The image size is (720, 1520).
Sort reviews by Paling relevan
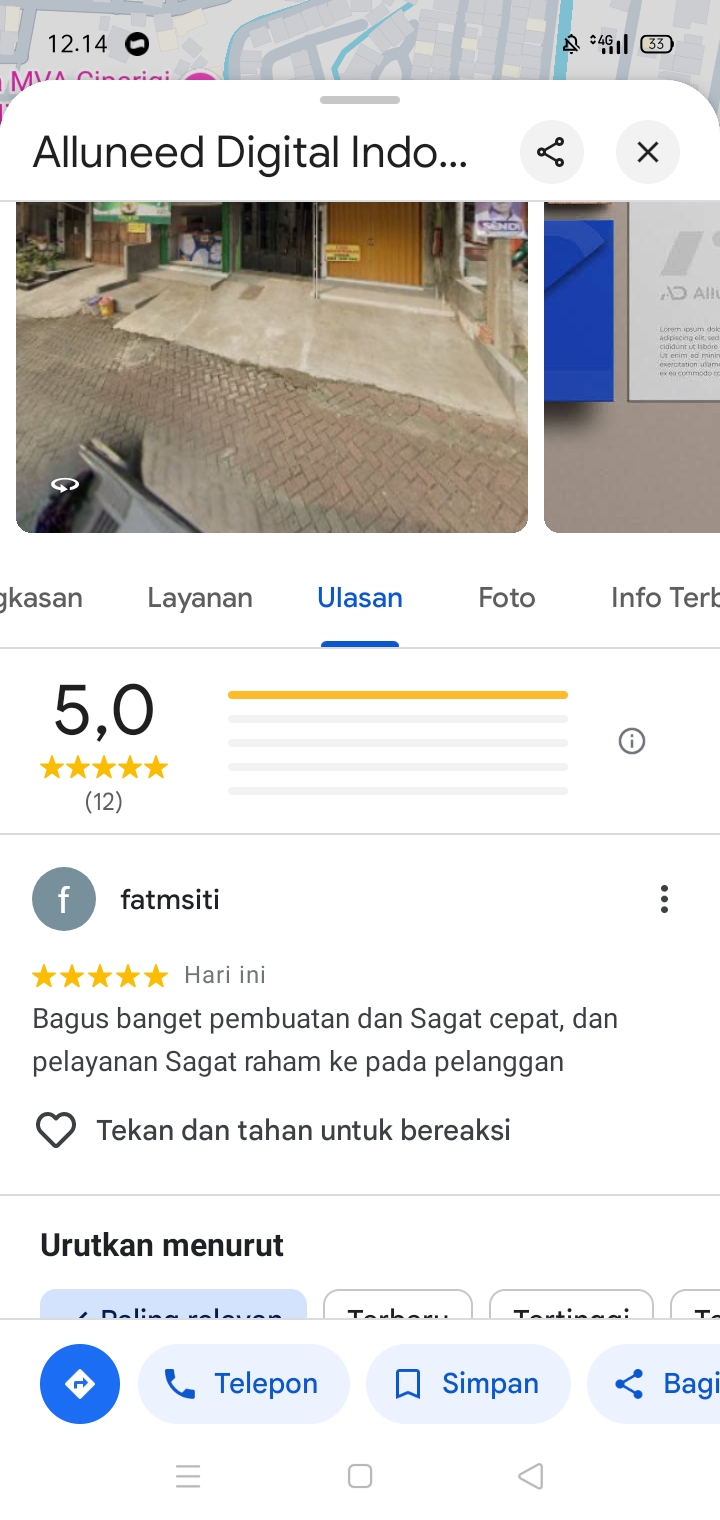tap(174, 1304)
